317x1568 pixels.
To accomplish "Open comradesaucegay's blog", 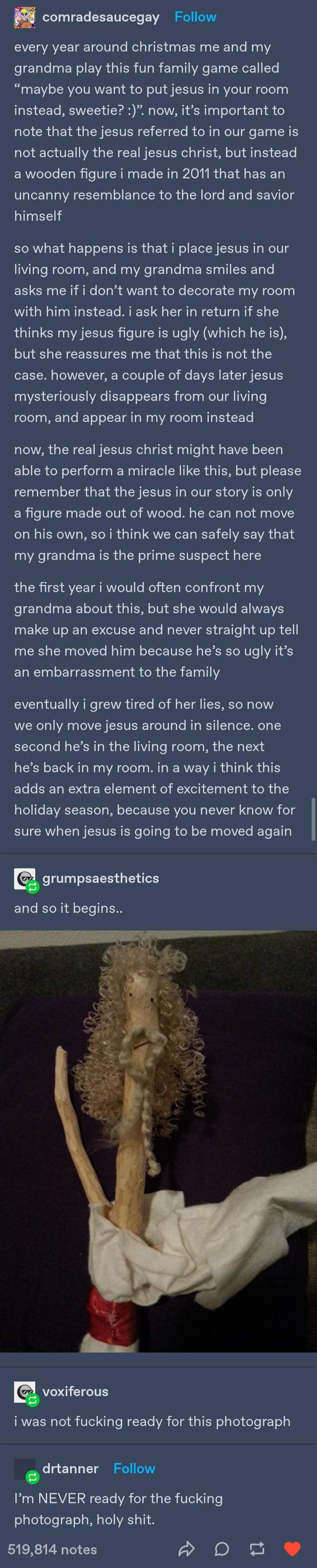I will click(101, 18).
